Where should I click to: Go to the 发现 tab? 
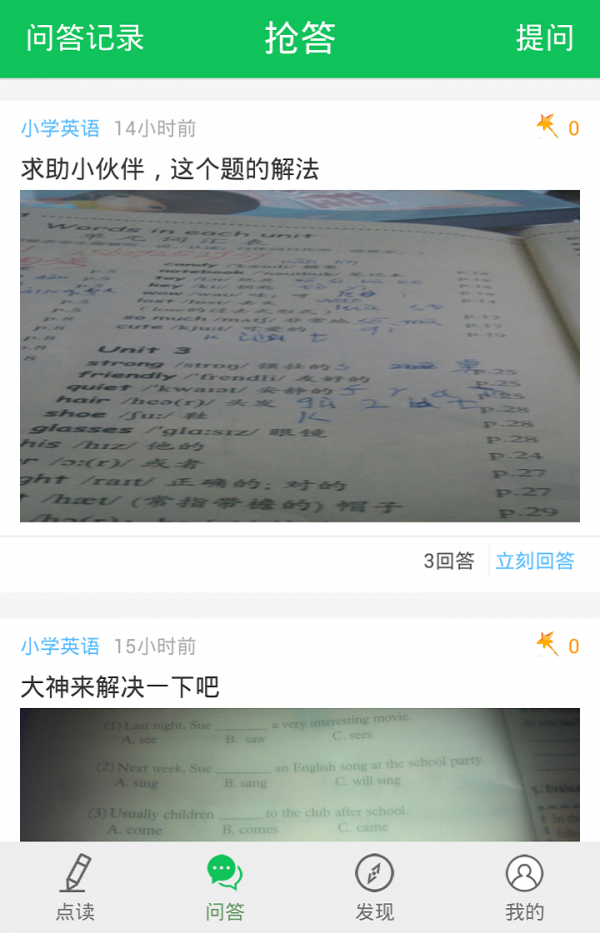375,886
